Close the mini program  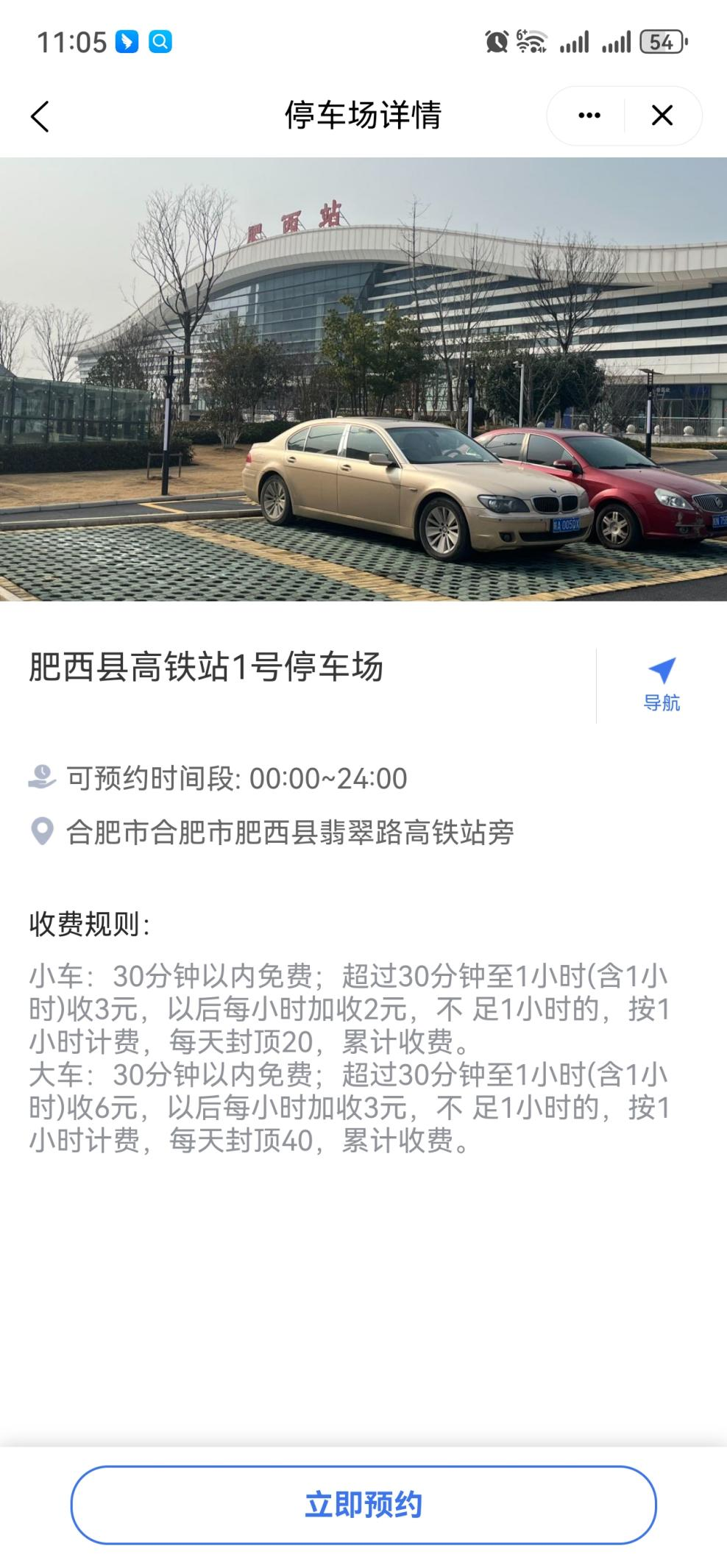(662, 115)
